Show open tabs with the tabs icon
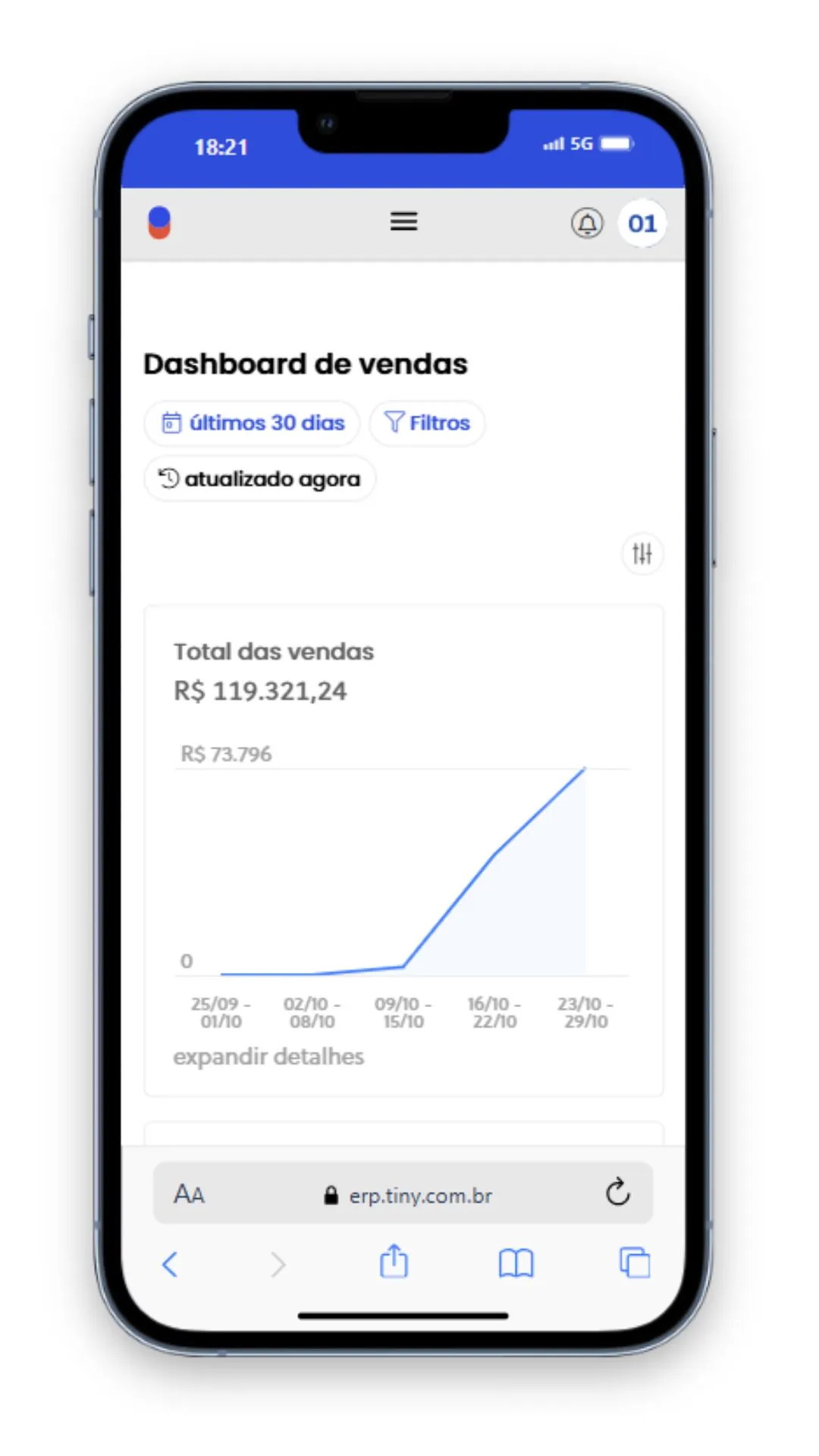Viewport: 819px width, 1456px height. click(634, 1261)
